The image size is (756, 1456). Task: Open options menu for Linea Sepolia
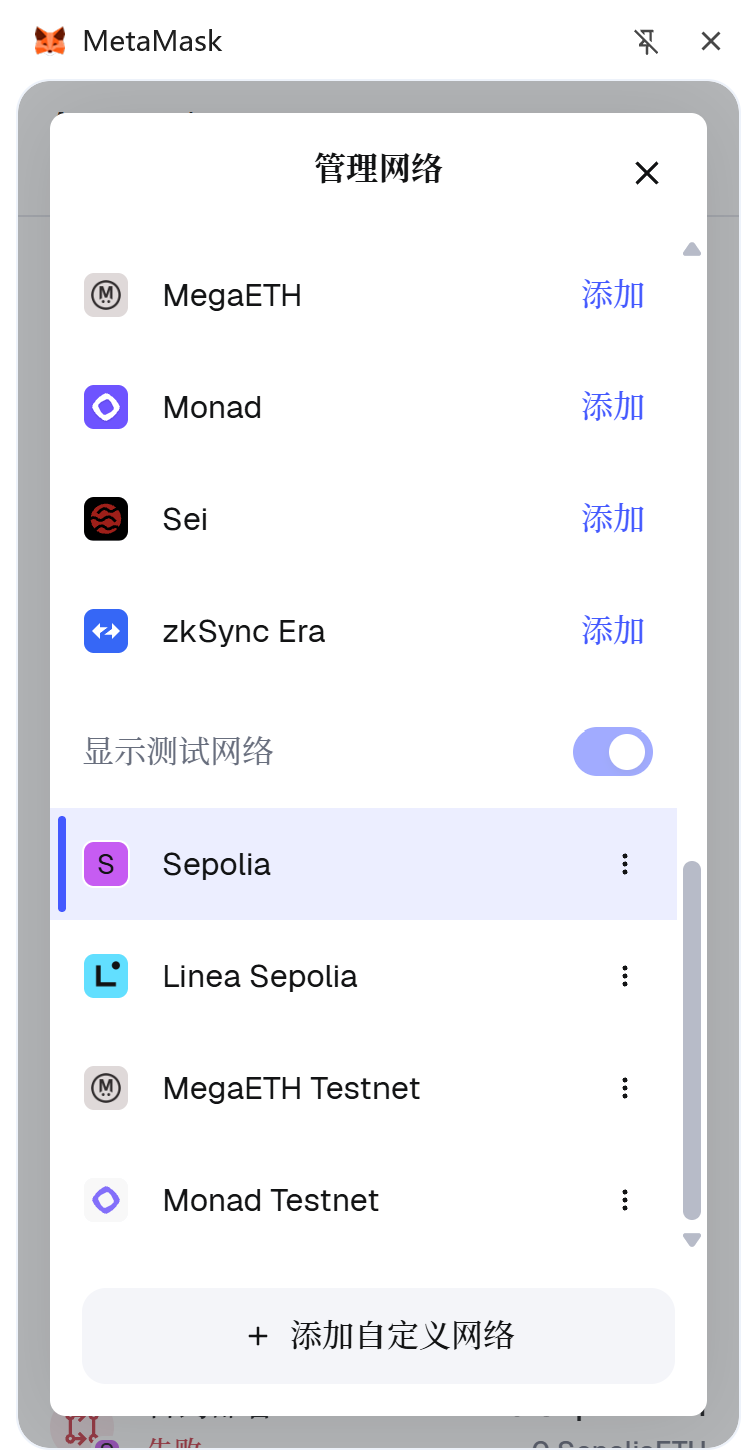(x=625, y=976)
